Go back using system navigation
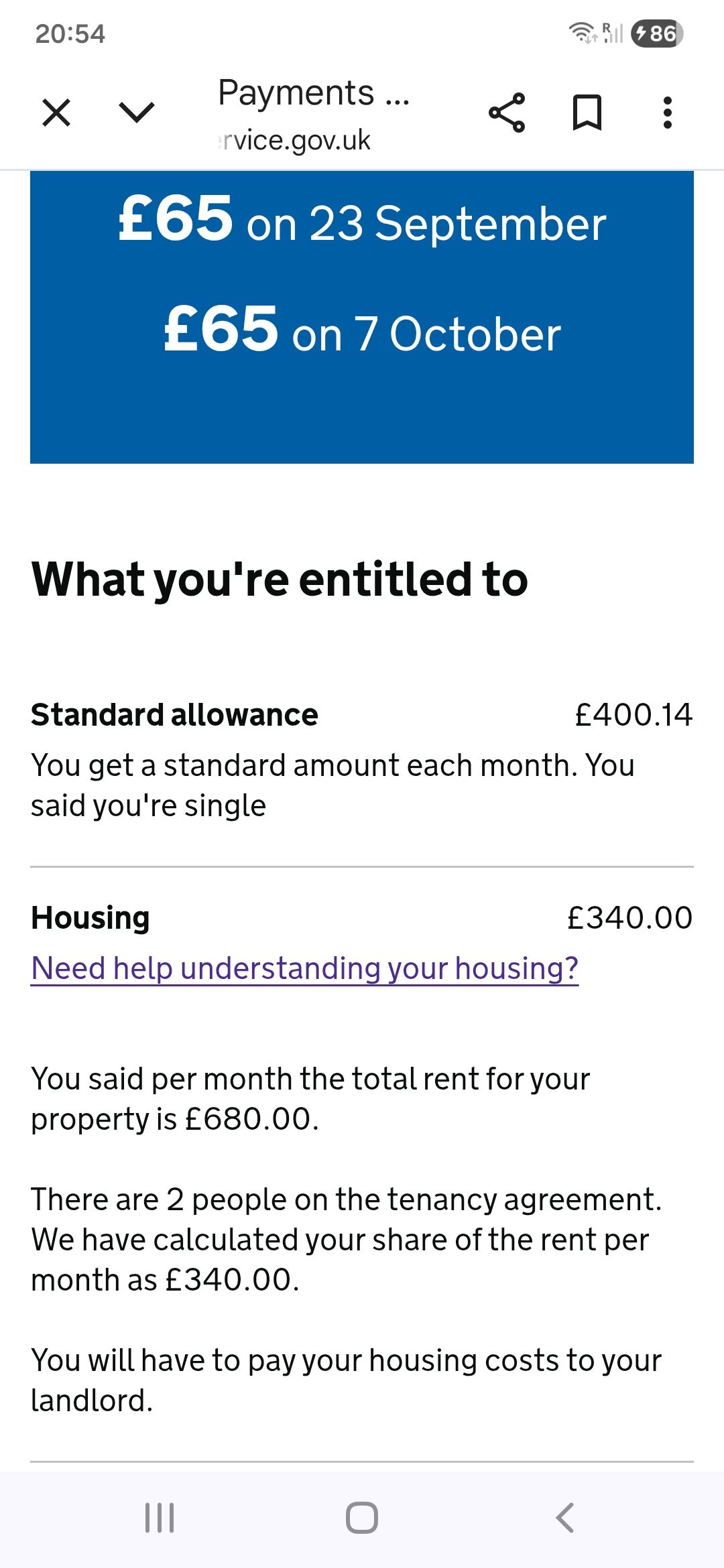 pos(564,1518)
